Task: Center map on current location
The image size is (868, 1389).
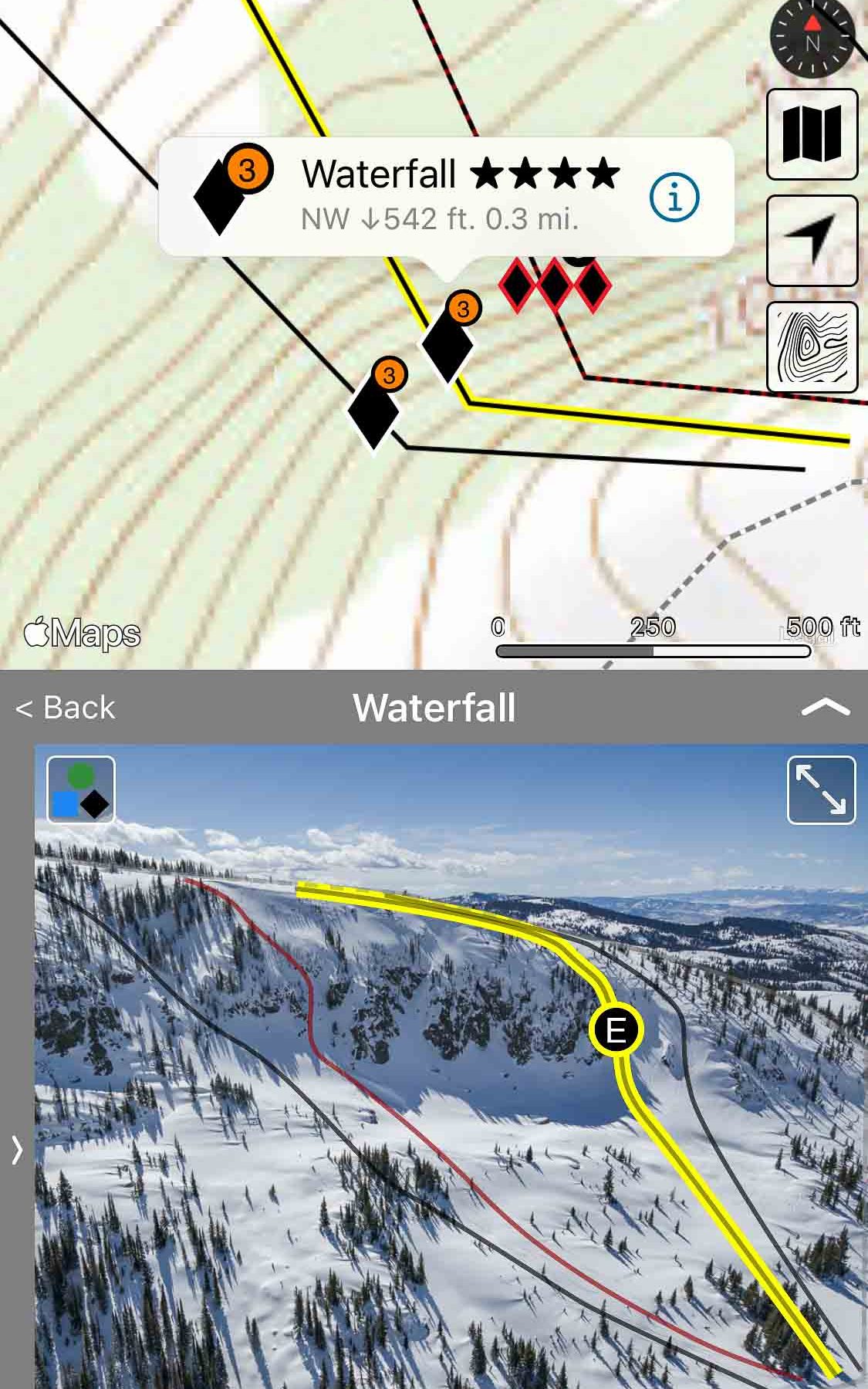Action: coord(812,240)
